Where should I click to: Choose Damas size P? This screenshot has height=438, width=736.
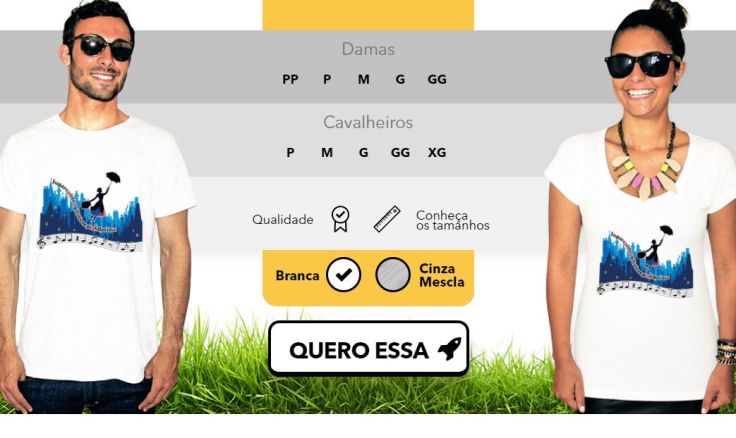327,79
